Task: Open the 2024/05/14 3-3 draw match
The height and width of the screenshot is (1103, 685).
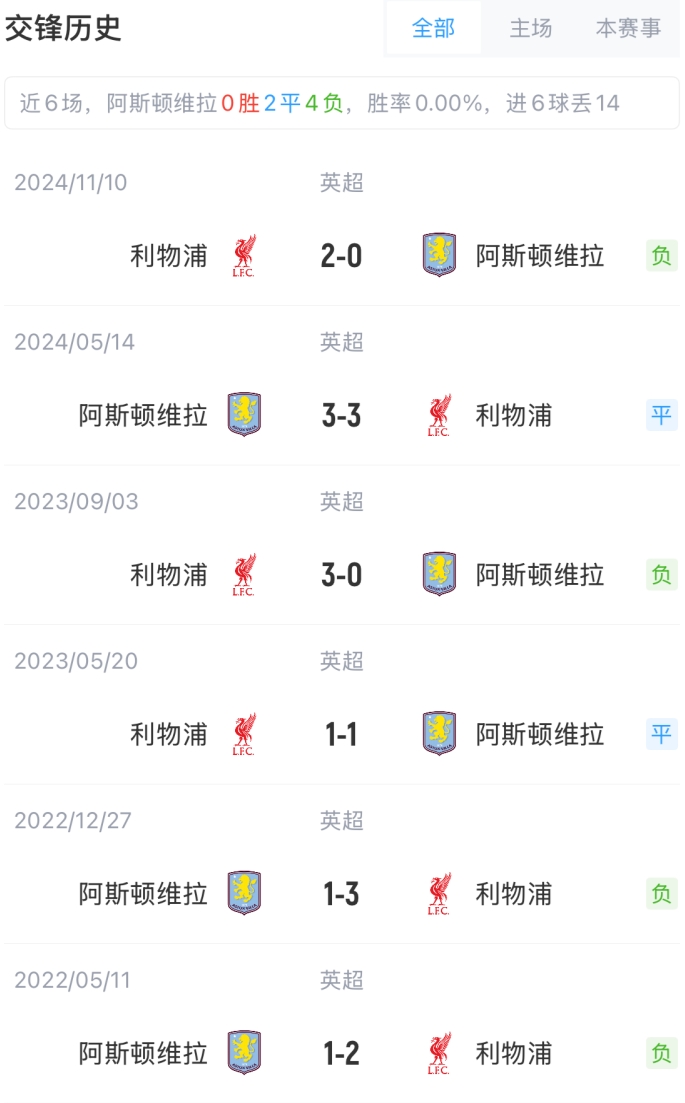Action: pyautogui.click(x=341, y=415)
